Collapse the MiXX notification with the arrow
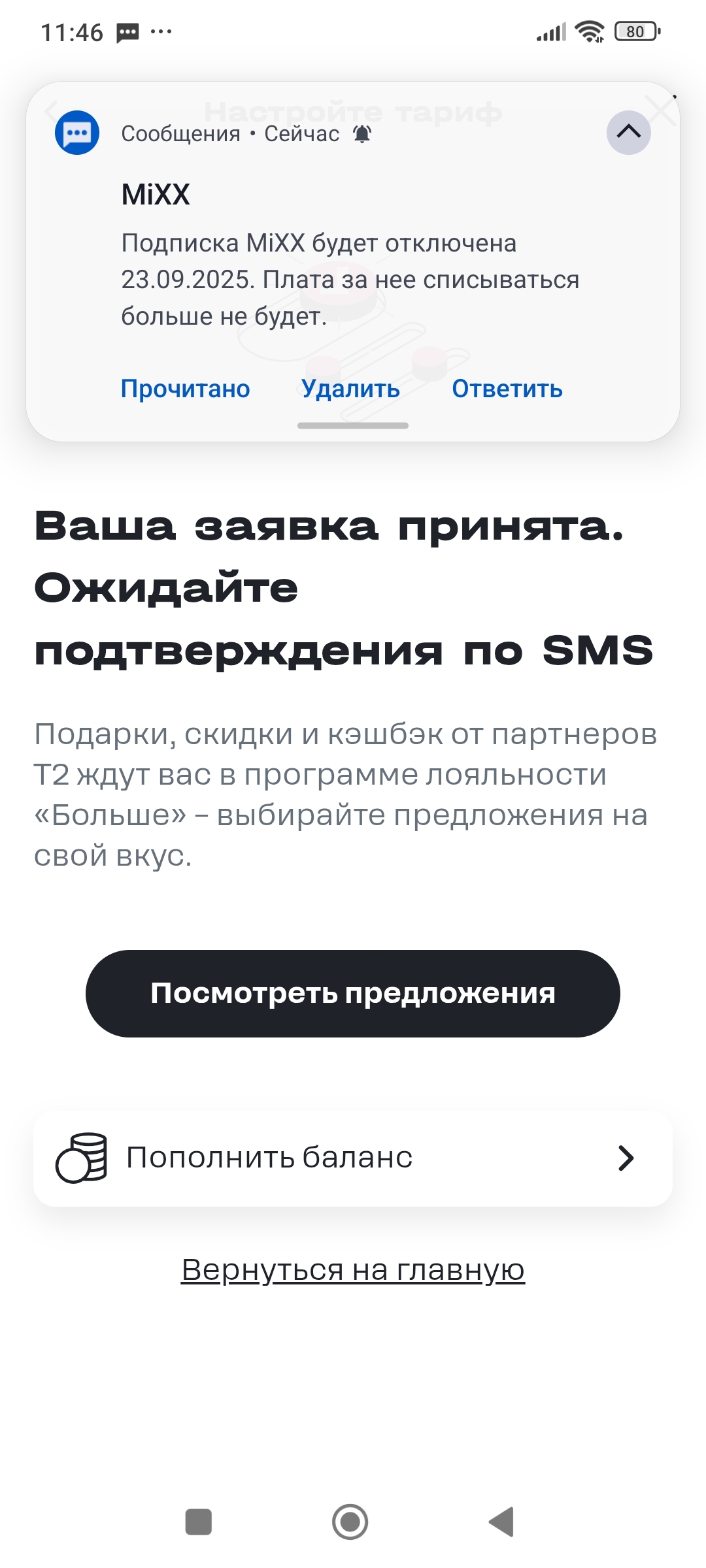 click(x=628, y=133)
